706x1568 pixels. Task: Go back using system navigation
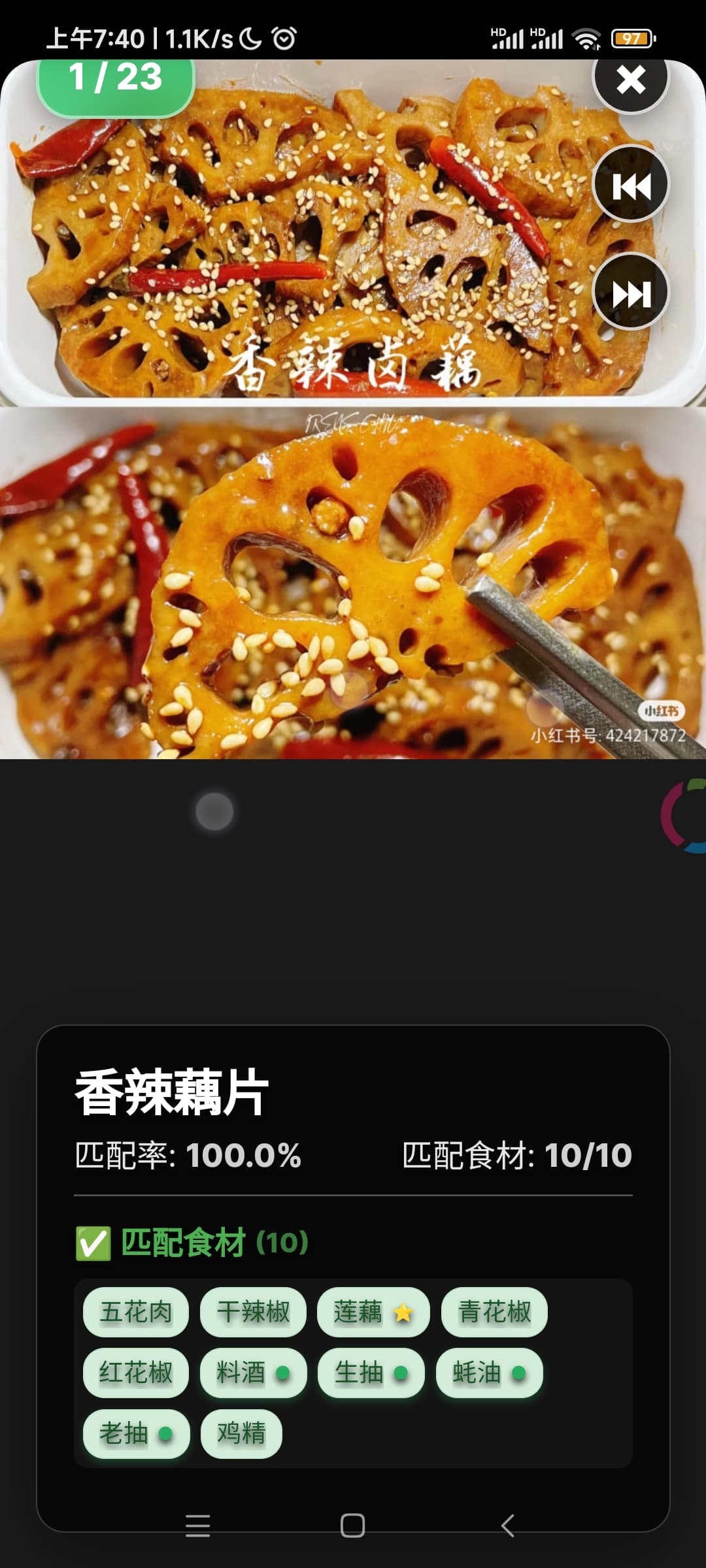click(508, 1526)
